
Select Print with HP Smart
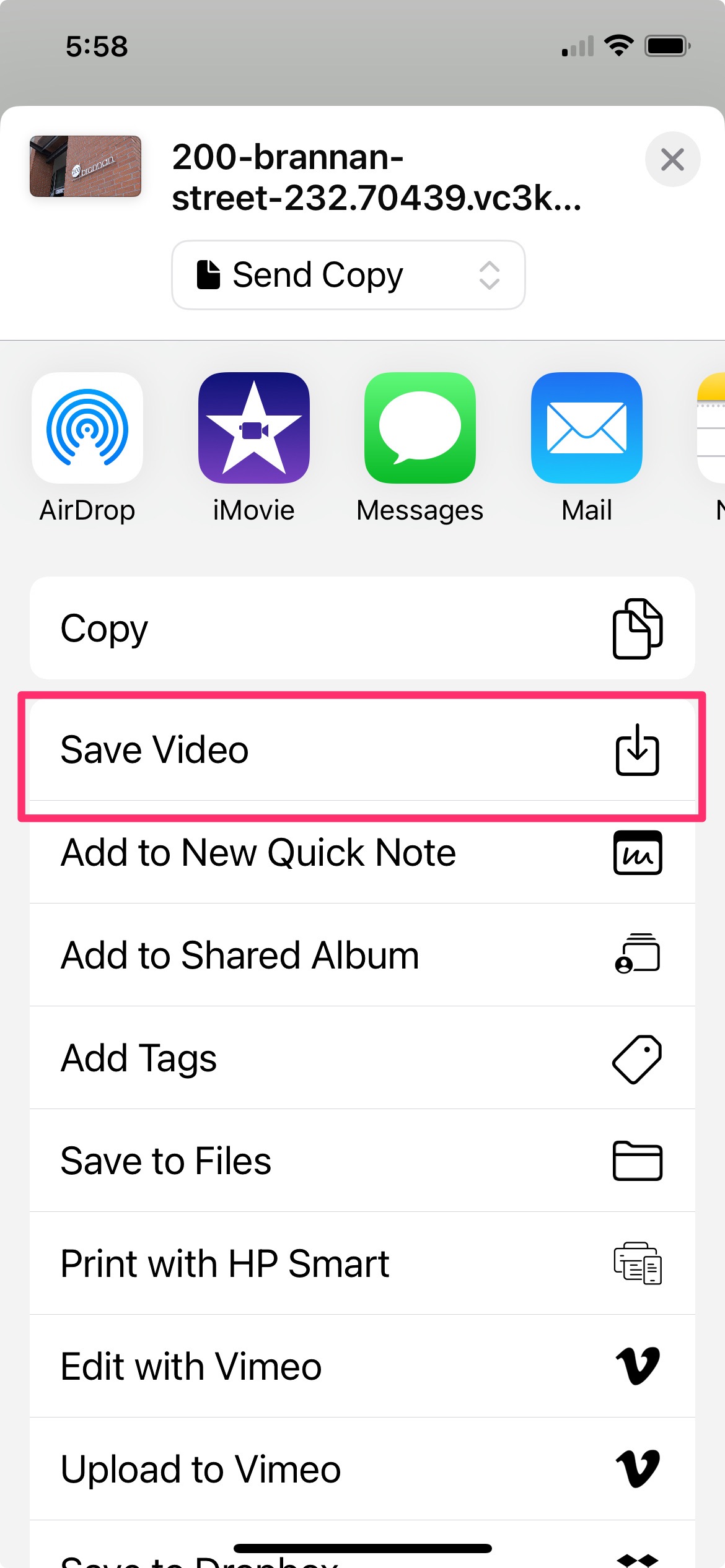click(x=362, y=1264)
